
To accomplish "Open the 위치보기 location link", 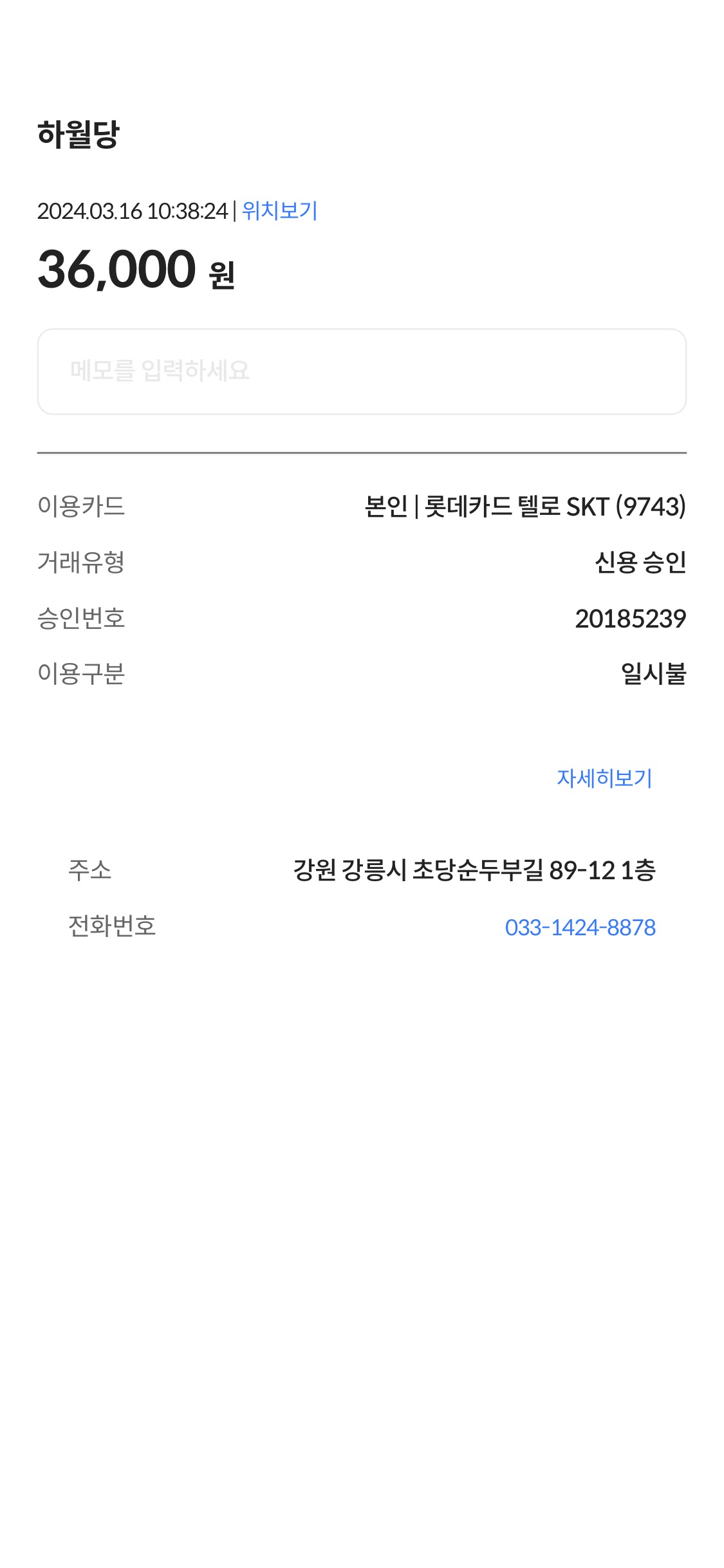I will coord(279,210).
